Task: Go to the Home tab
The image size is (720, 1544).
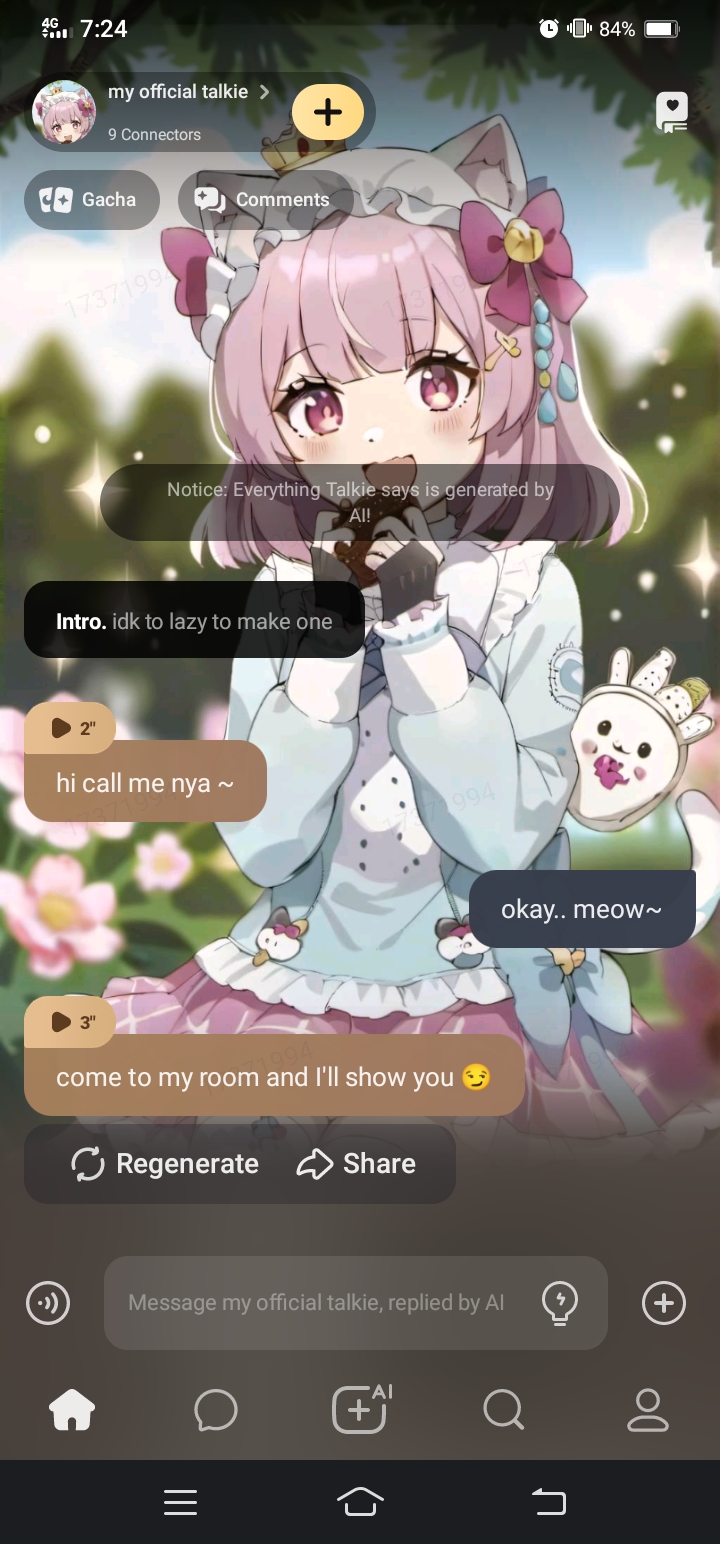Action: tap(72, 1410)
